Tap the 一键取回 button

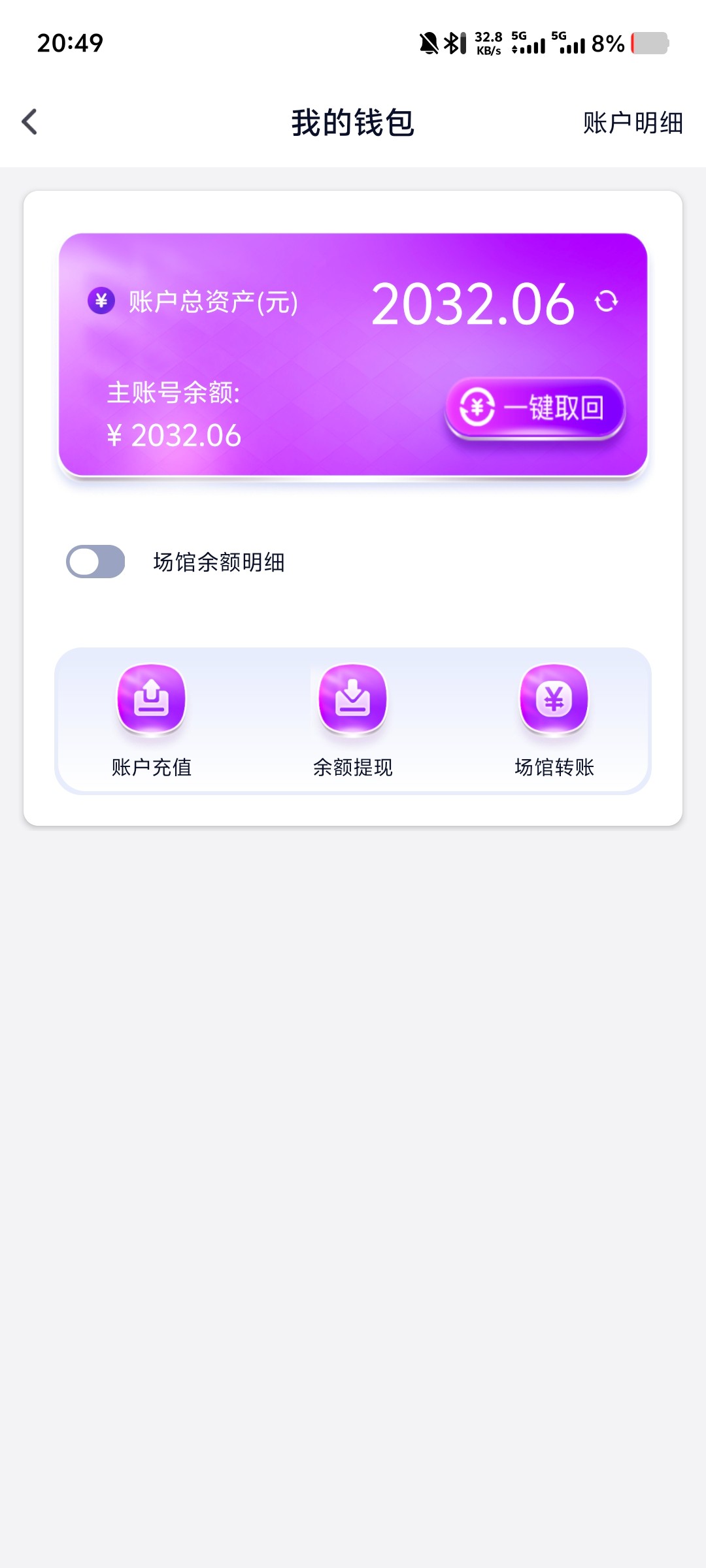coord(535,408)
